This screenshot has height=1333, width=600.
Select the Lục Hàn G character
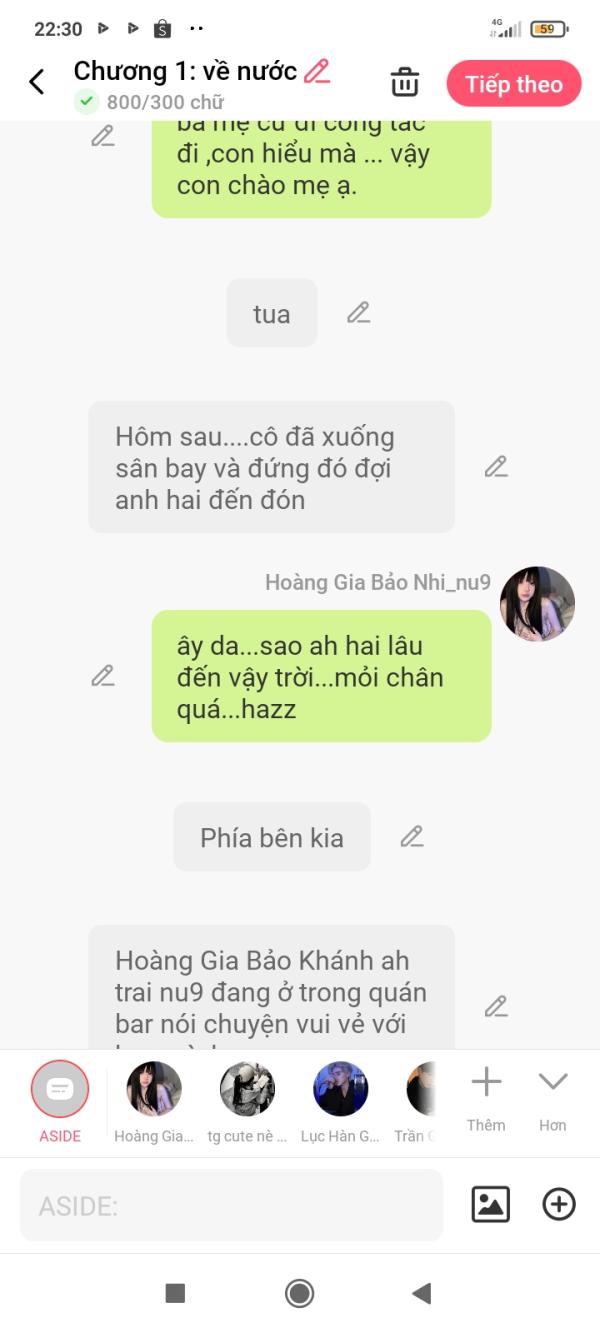point(340,1090)
